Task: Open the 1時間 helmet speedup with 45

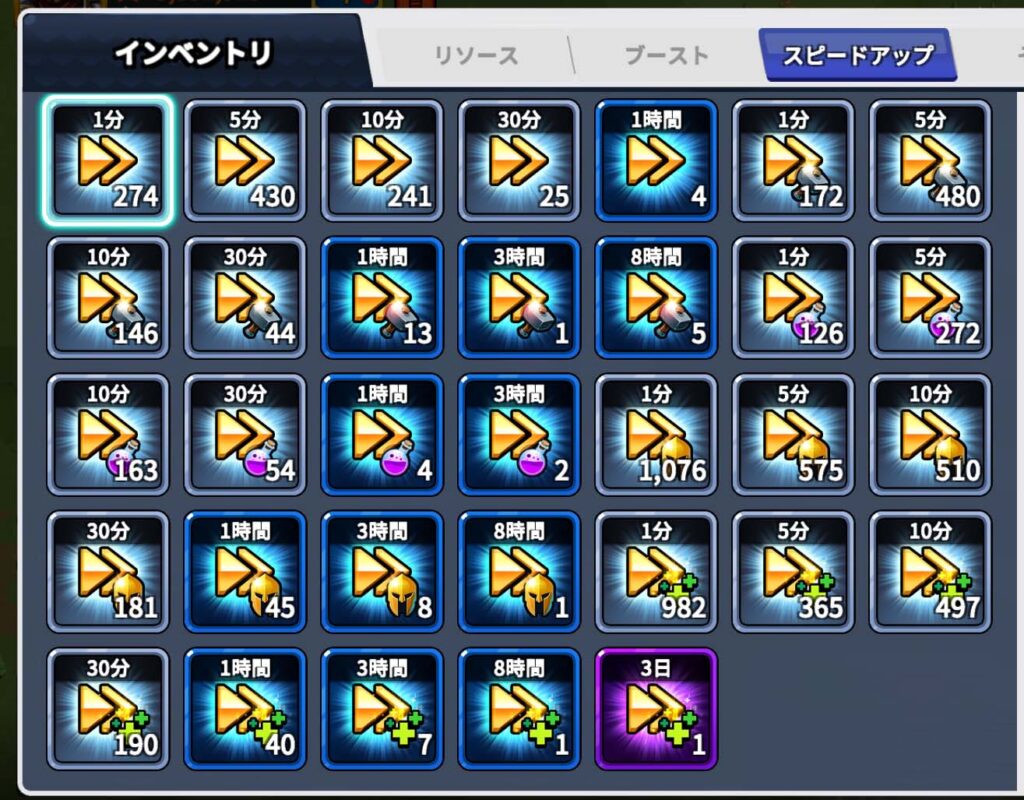Action: click(245, 571)
